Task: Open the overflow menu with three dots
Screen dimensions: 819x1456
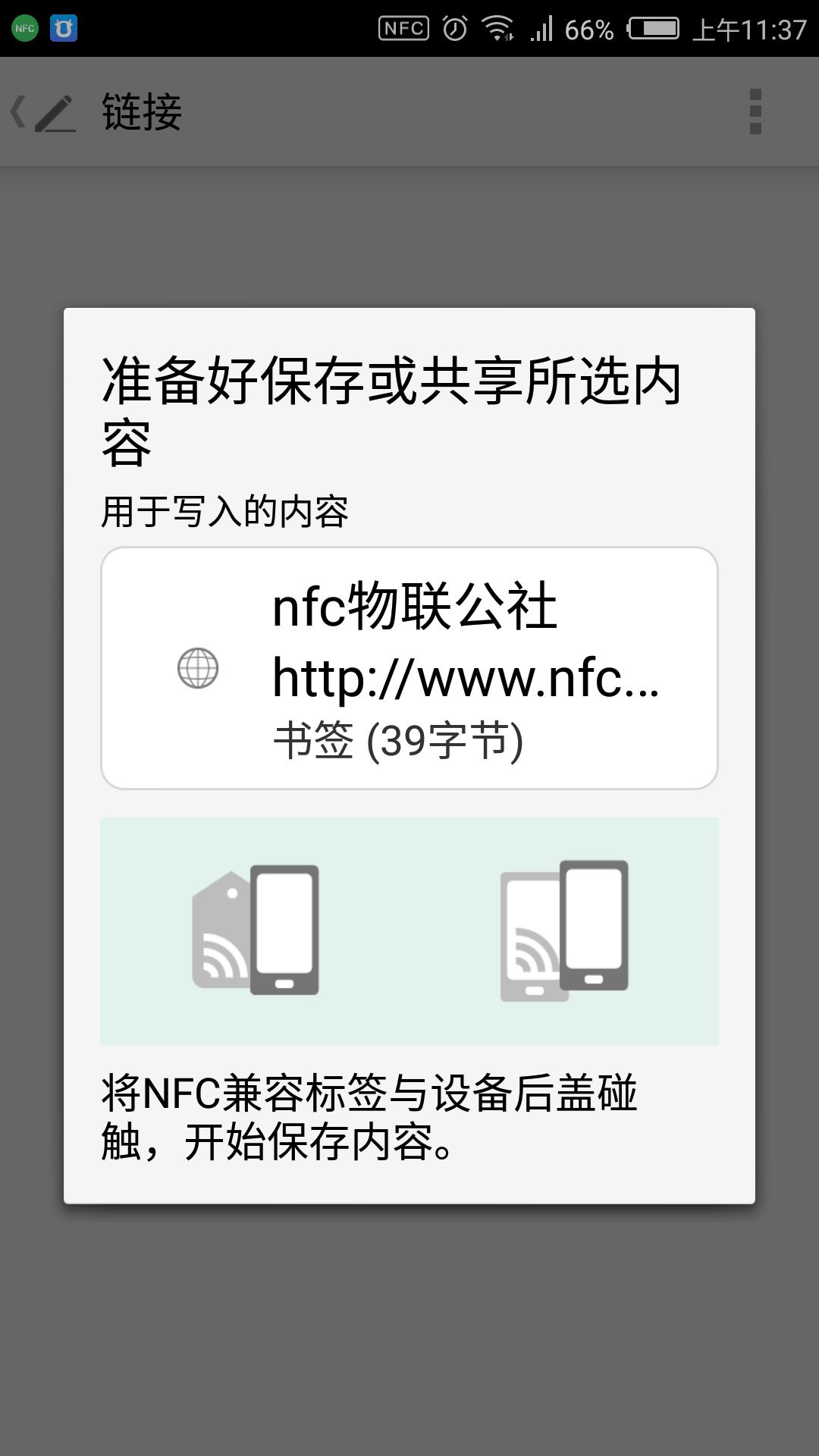Action: pyautogui.click(x=755, y=112)
